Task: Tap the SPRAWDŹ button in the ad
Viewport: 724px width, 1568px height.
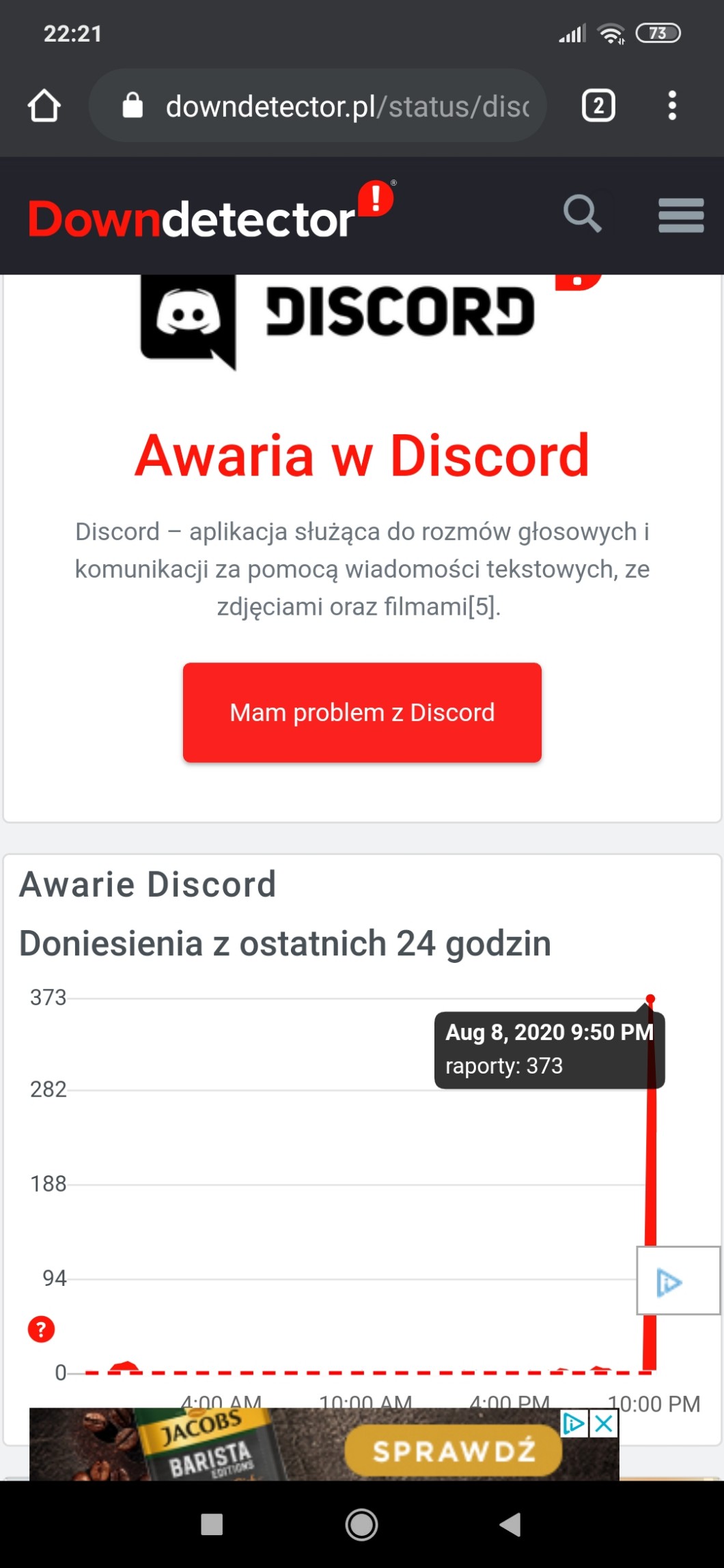Action: (x=453, y=1451)
